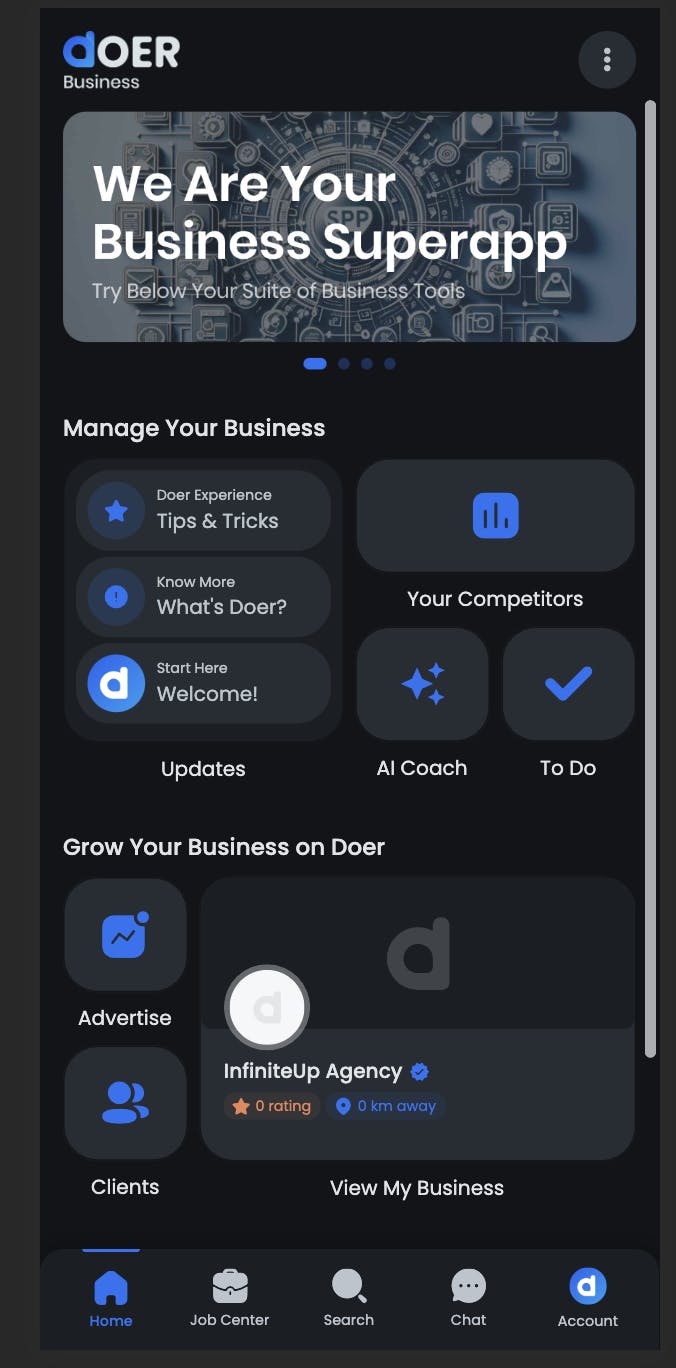Open the Welcome! start here update
The height and width of the screenshot is (1368, 676).
[x=203, y=683]
